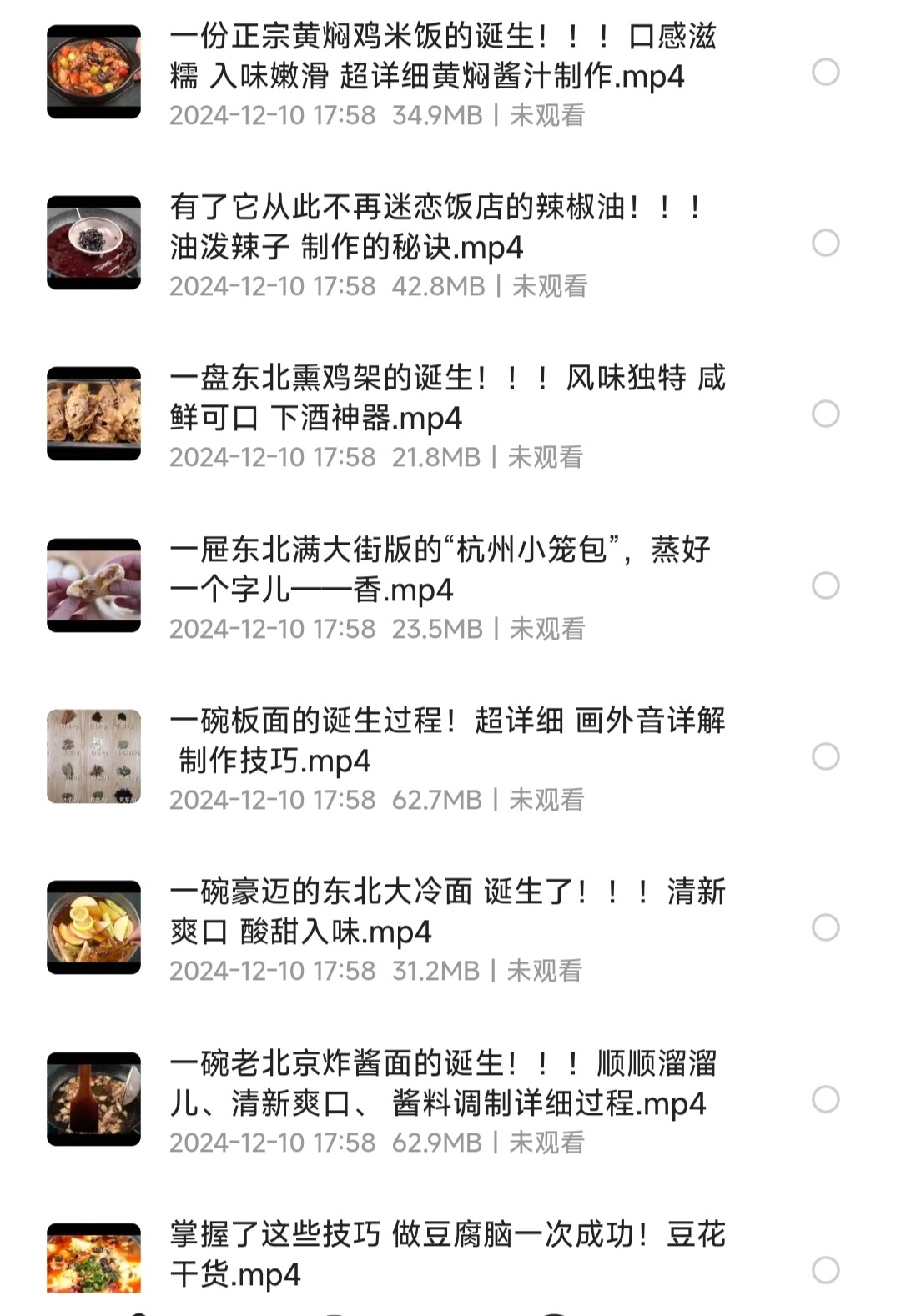Open the 黄焖鸡米饭 video file
901x1316 pixels.
click(442, 57)
